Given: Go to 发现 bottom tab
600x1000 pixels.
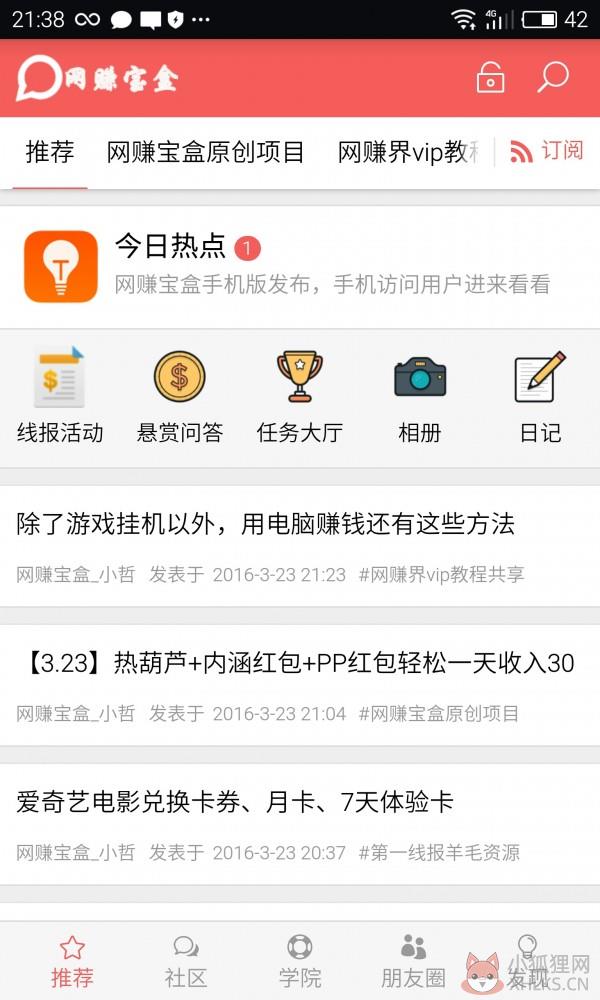Looking at the screenshot, I should click(x=528, y=962).
